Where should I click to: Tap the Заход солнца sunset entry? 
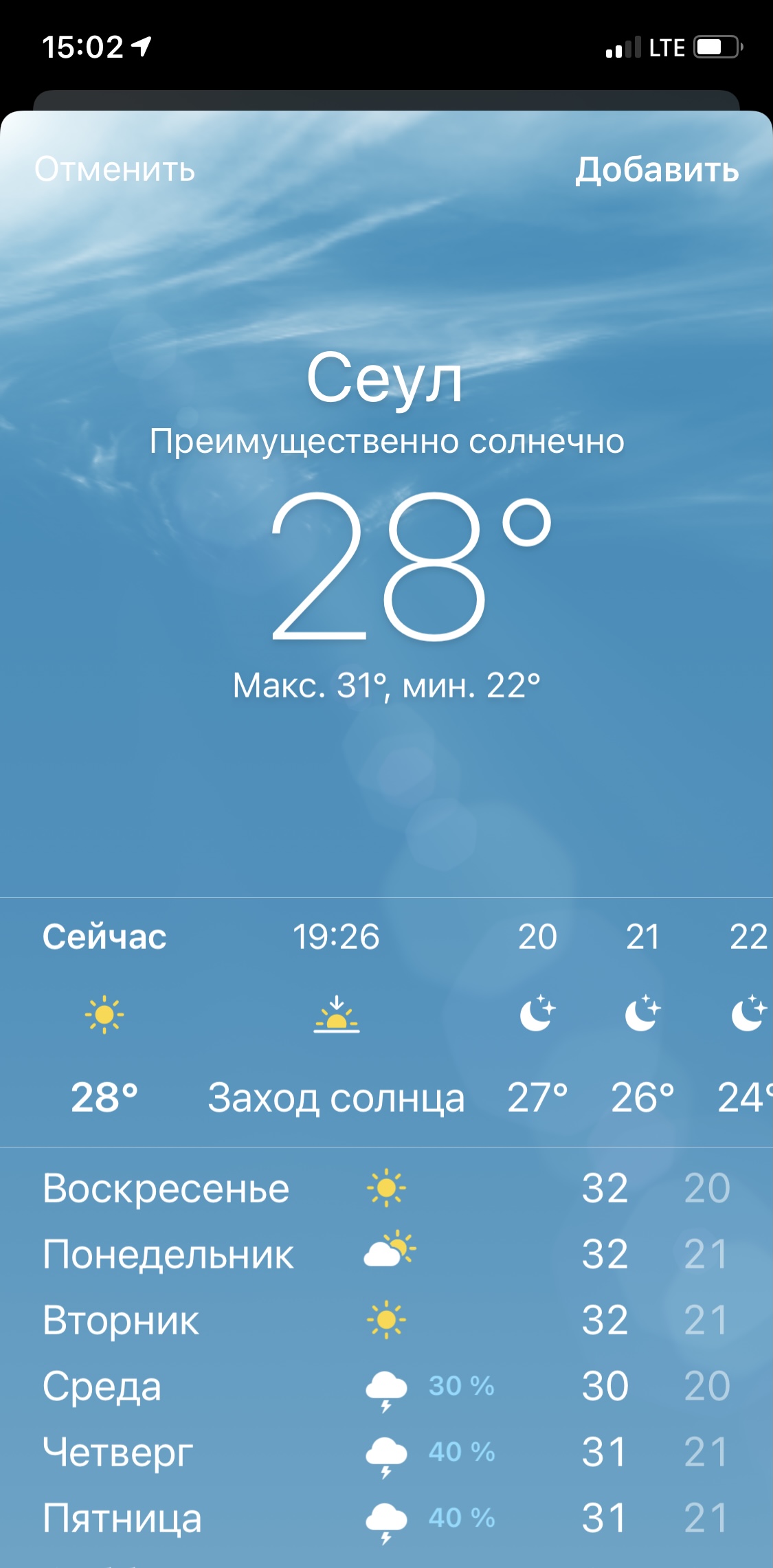[338, 1099]
